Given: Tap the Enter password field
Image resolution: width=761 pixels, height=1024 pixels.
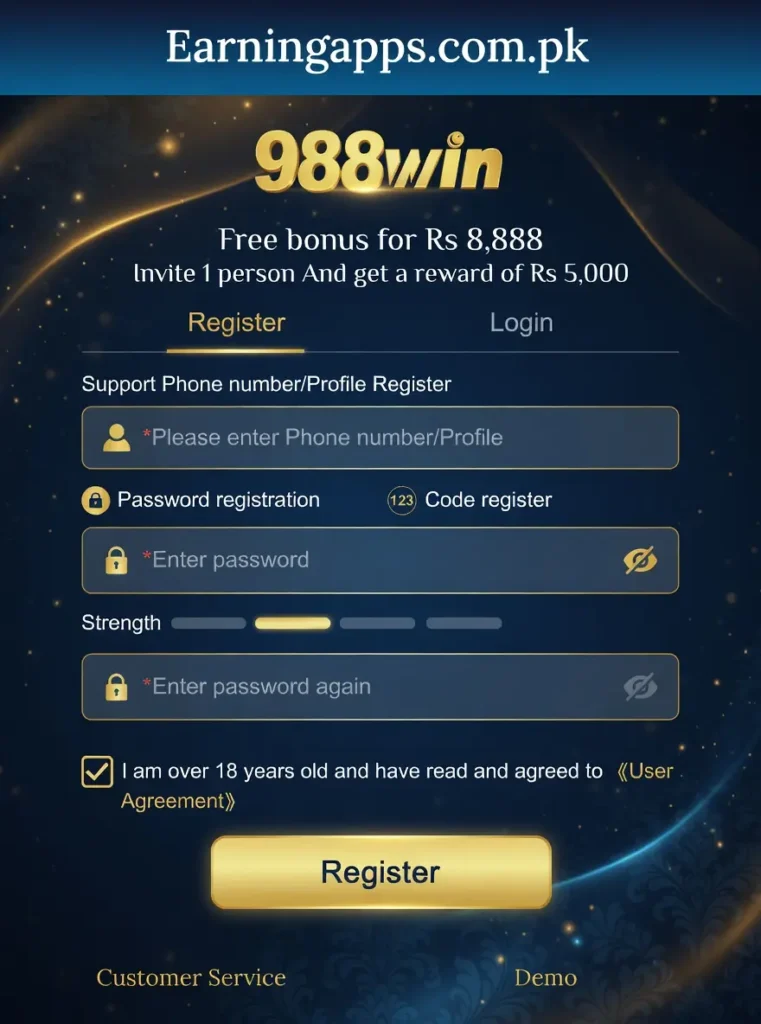Looking at the screenshot, I should [x=360, y=560].
